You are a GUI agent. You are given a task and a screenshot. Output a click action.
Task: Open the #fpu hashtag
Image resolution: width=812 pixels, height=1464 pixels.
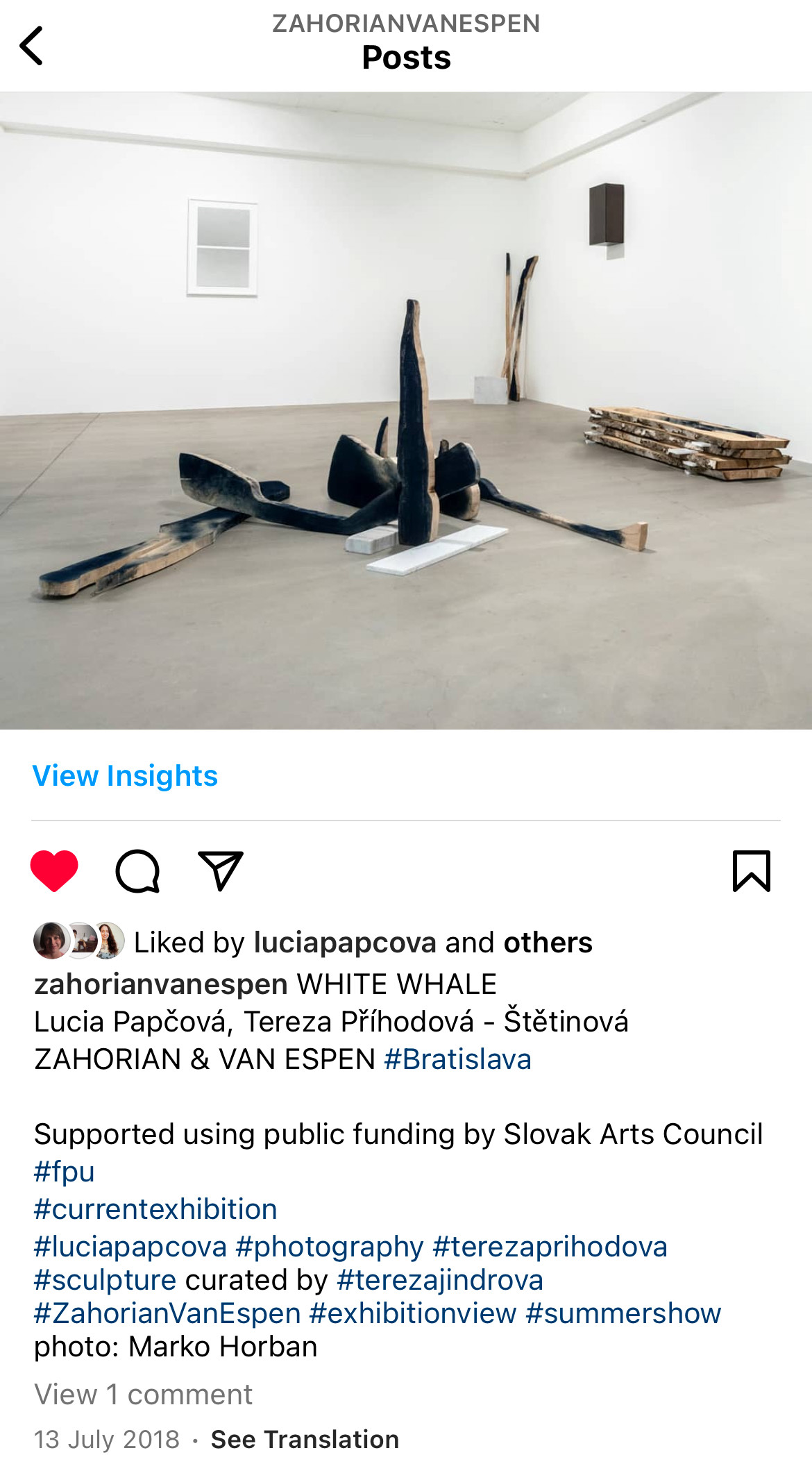click(x=64, y=1172)
